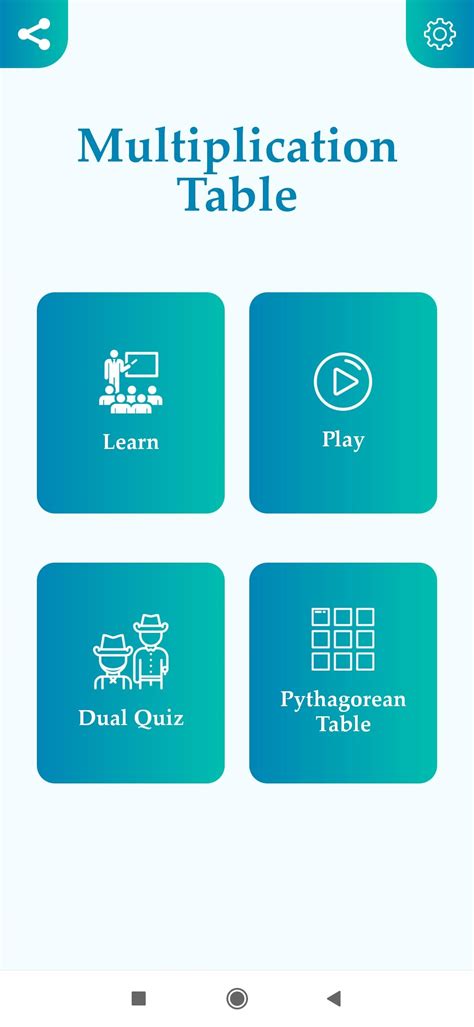Start the Play mode
Image resolution: width=474 pixels, height=1027 pixels.
click(343, 402)
